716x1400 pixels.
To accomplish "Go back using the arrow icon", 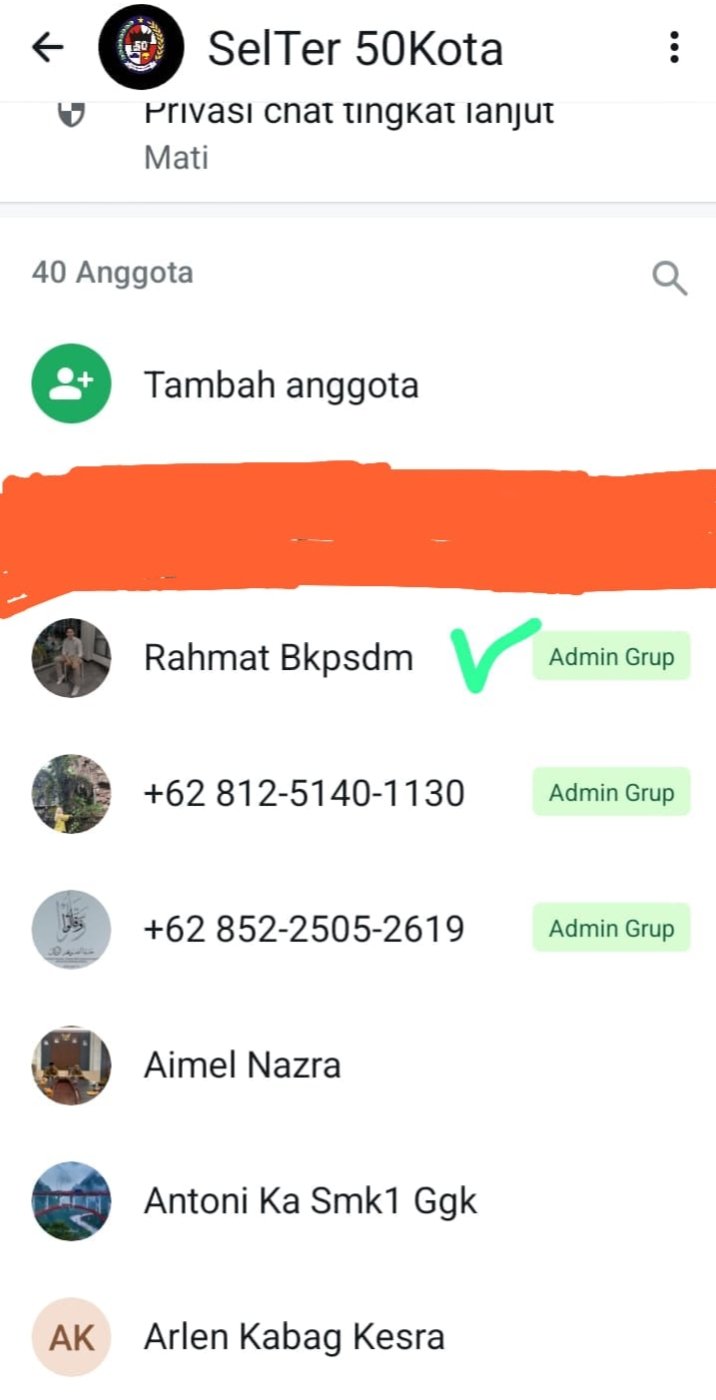I will pos(47,47).
